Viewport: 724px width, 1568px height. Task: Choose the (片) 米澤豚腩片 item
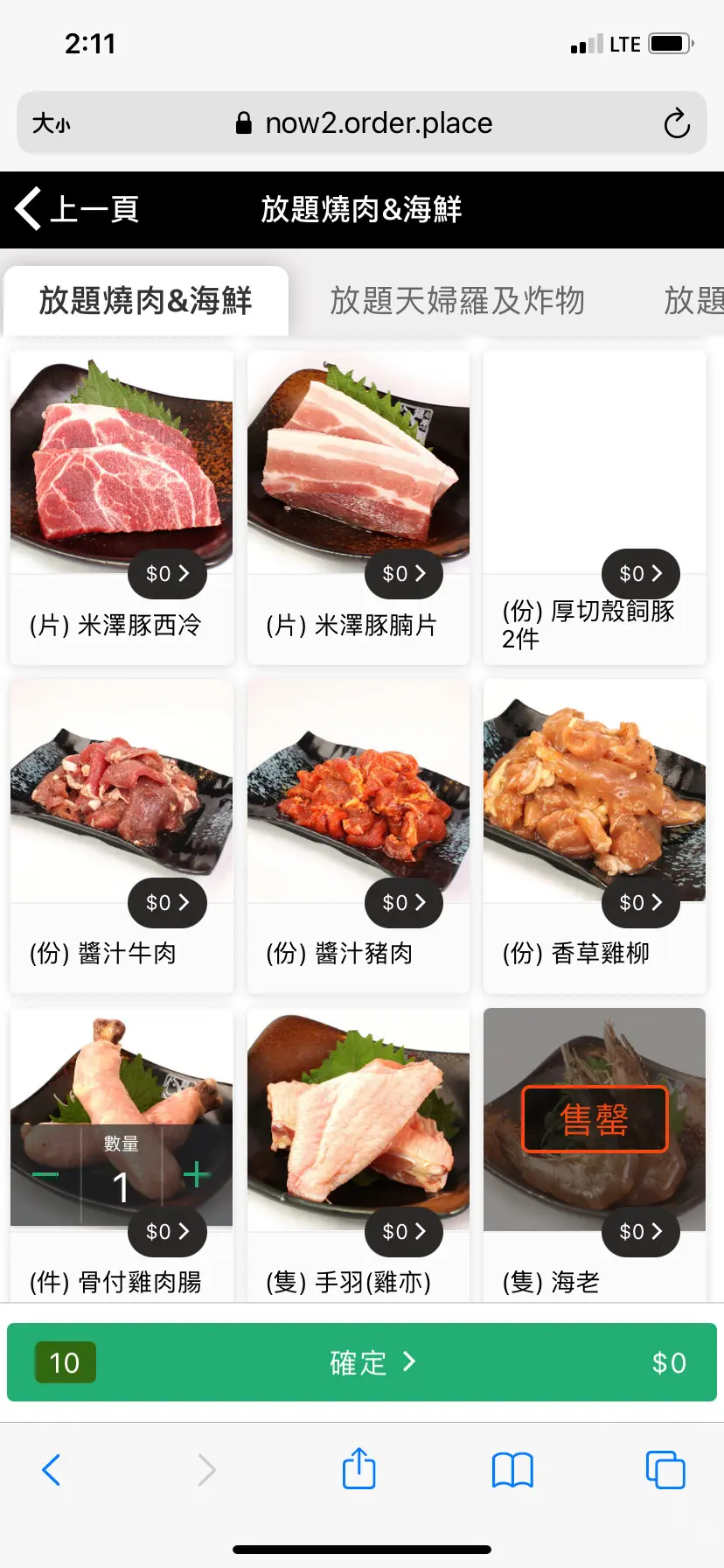click(359, 464)
